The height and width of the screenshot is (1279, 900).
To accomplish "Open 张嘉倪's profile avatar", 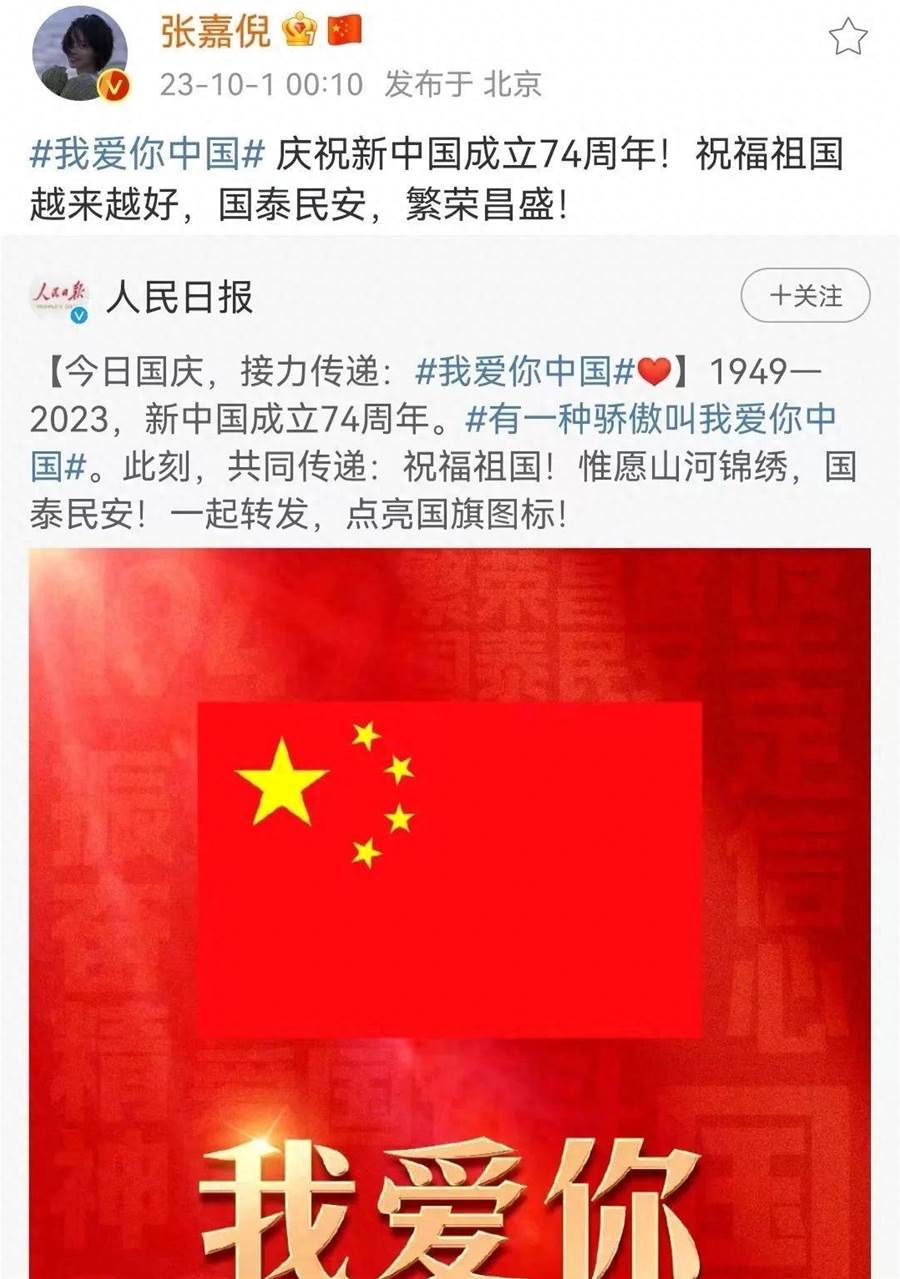I will (80, 53).
